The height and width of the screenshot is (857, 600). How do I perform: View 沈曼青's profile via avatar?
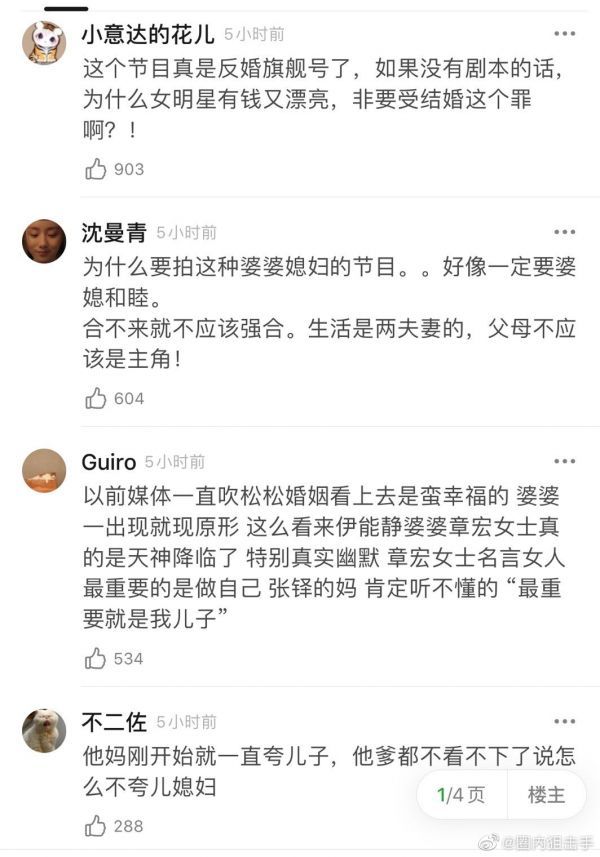(43, 240)
